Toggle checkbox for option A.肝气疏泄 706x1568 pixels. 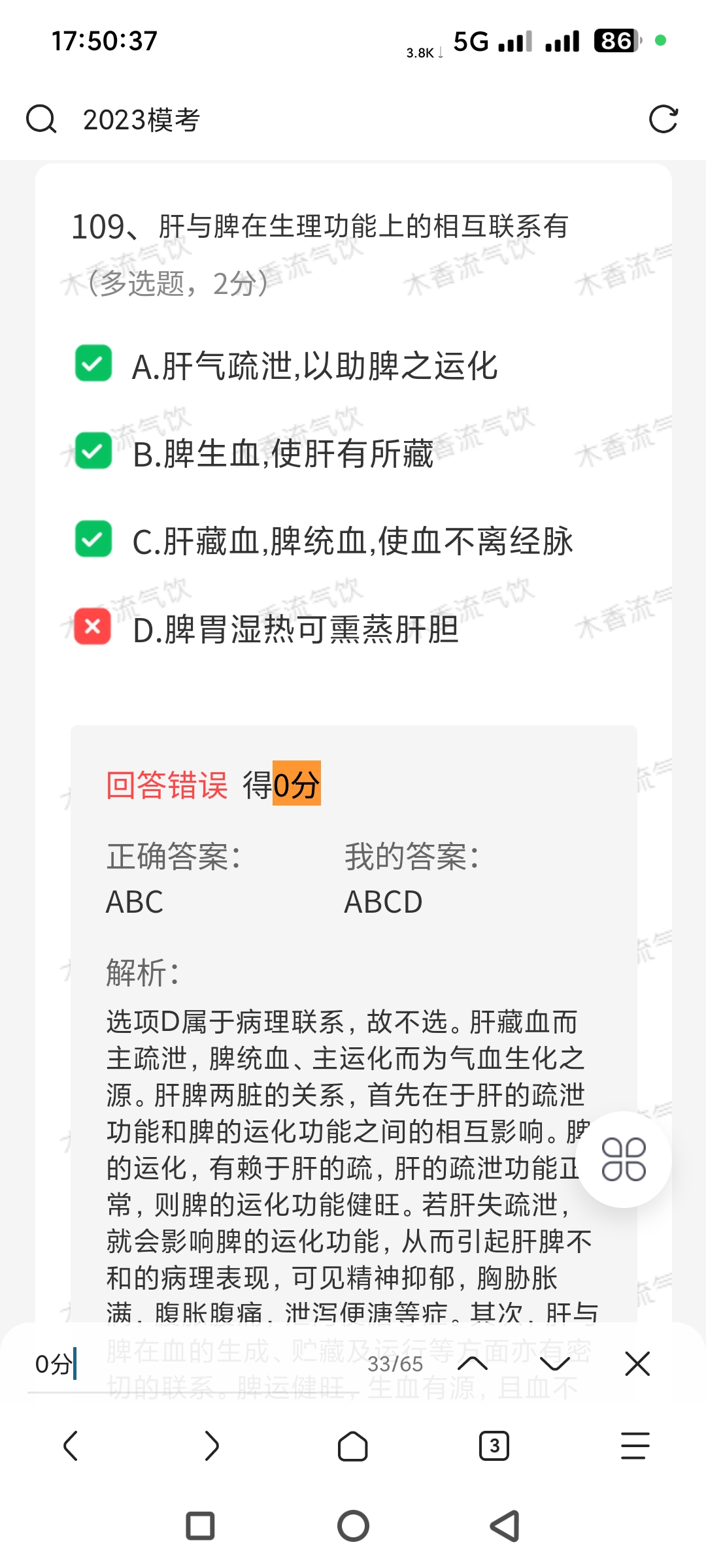tap(93, 363)
